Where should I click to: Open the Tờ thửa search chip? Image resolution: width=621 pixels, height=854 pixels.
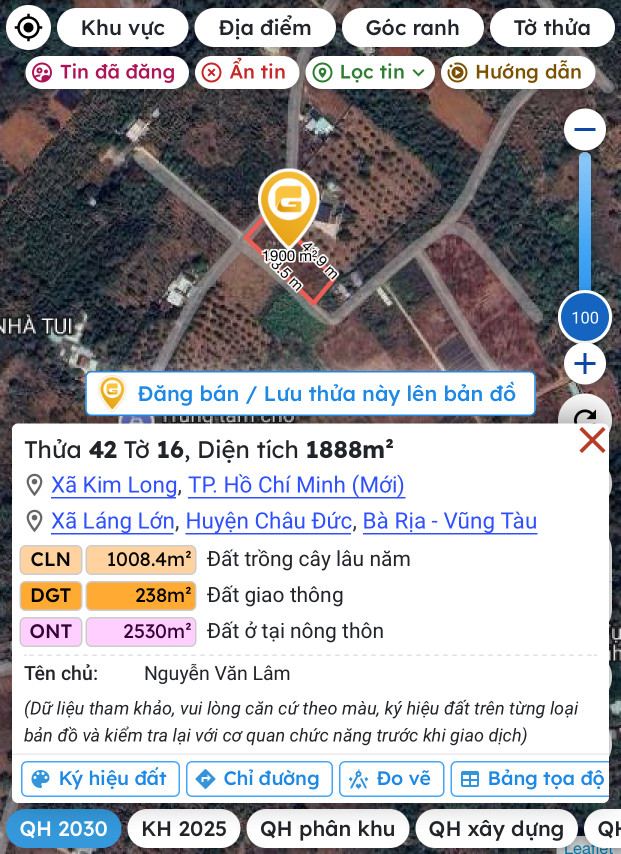point(552,28)
